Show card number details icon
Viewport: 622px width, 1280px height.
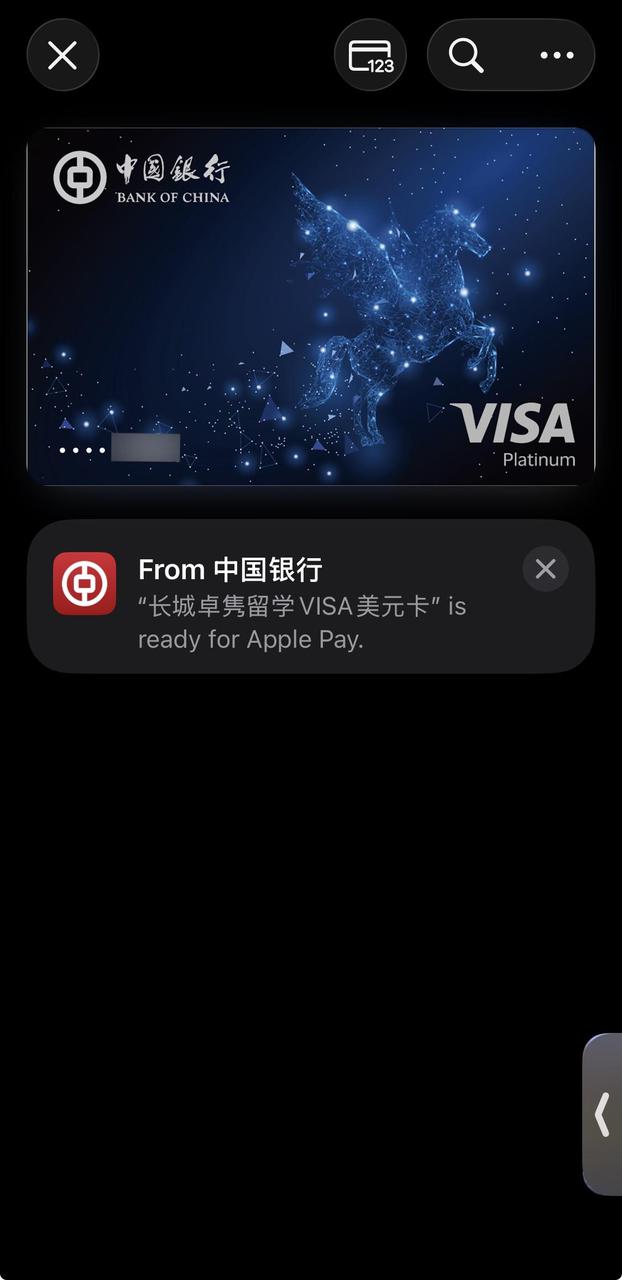pyautogui.click(x=370, y=55)
